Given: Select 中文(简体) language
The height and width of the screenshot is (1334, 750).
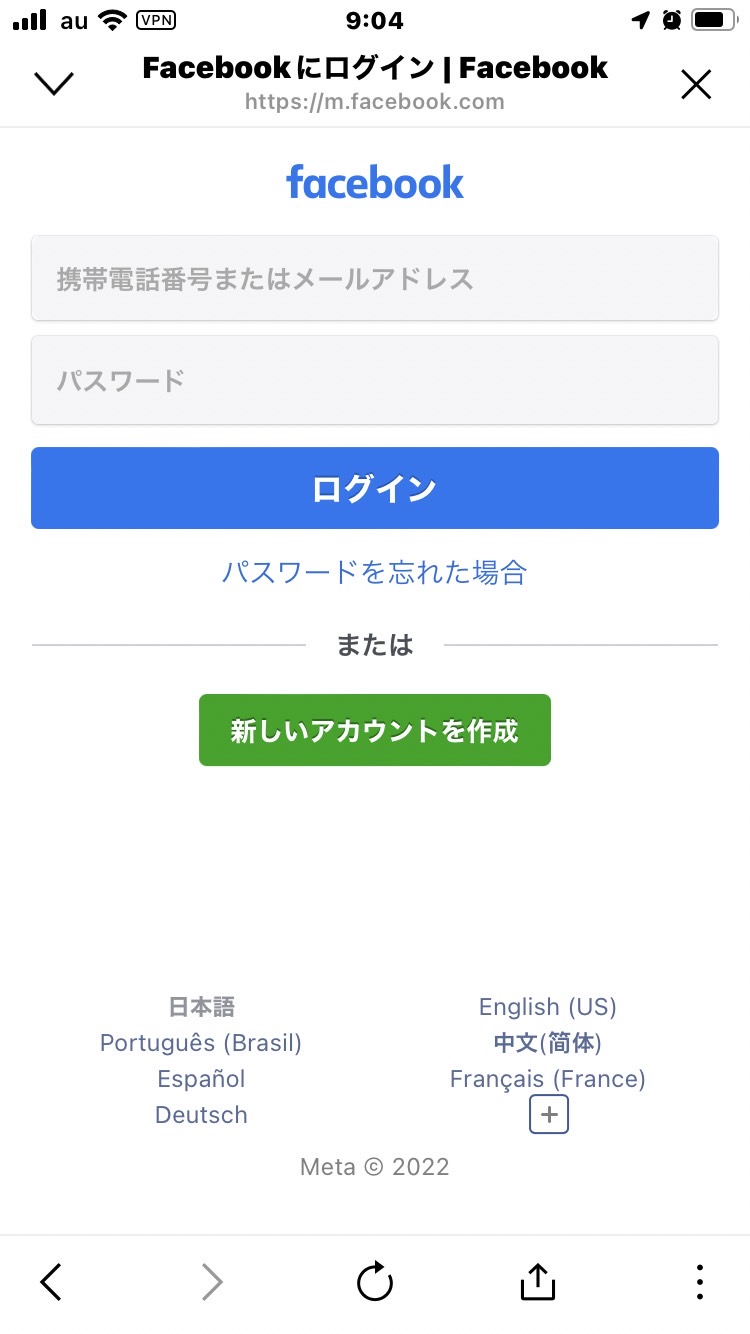Looking at the screenshot, I should 548,1043.
